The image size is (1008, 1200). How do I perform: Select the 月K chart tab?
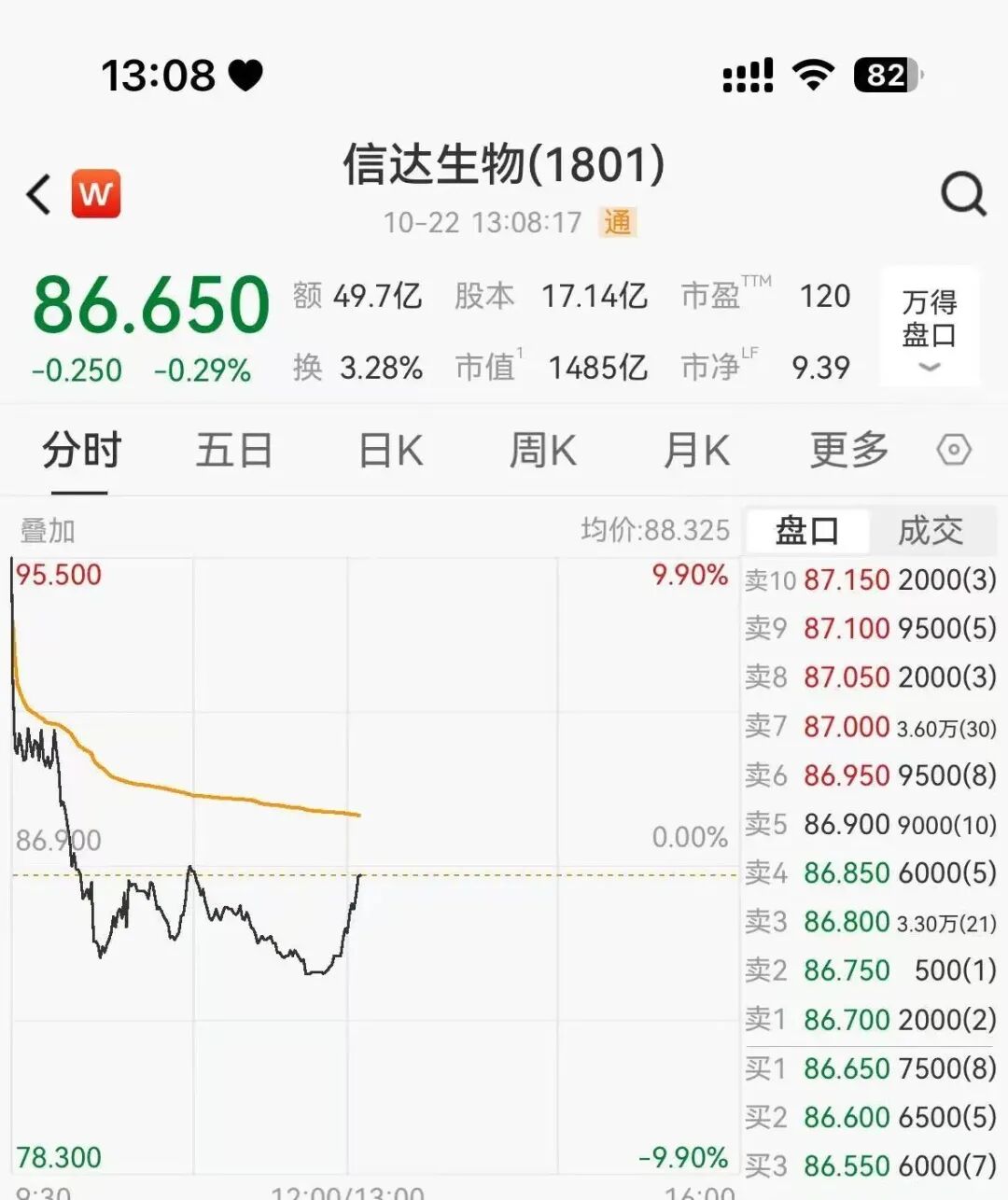(696, 451)
